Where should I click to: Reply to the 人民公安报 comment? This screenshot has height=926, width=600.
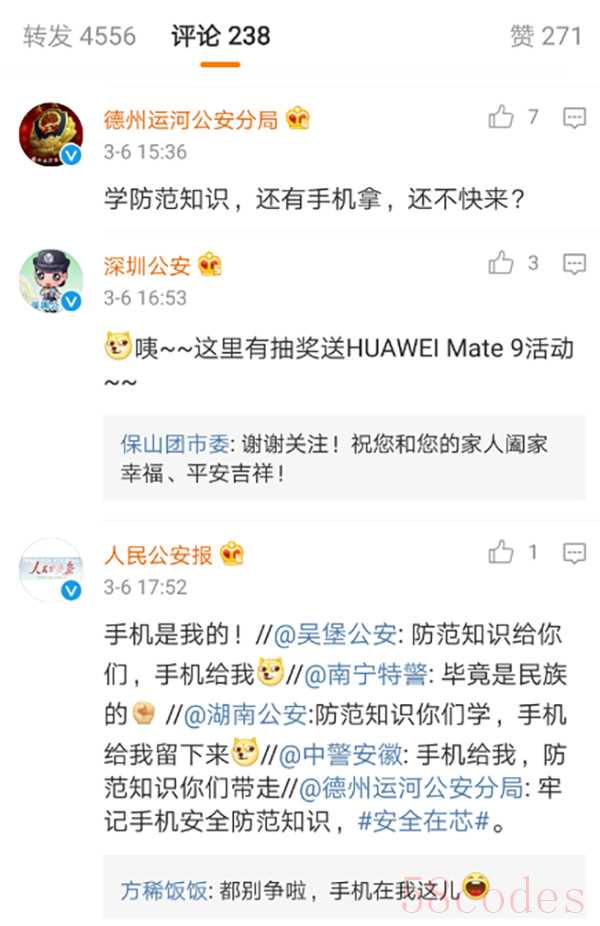tap(574, 553)
